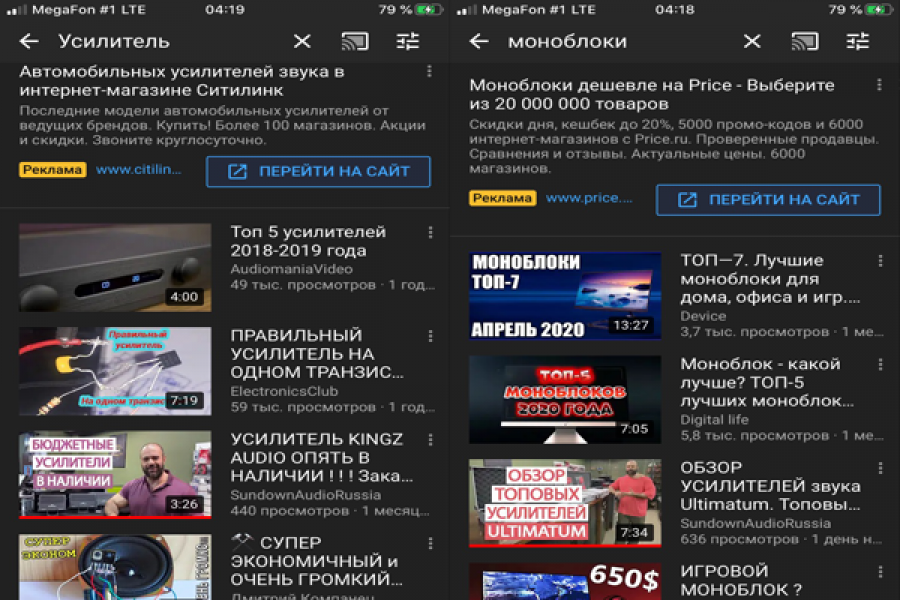This screenshot has height=600, width=900.
Task: Open Моноблок - какой лучше? by Digital life
Action: 565,400
